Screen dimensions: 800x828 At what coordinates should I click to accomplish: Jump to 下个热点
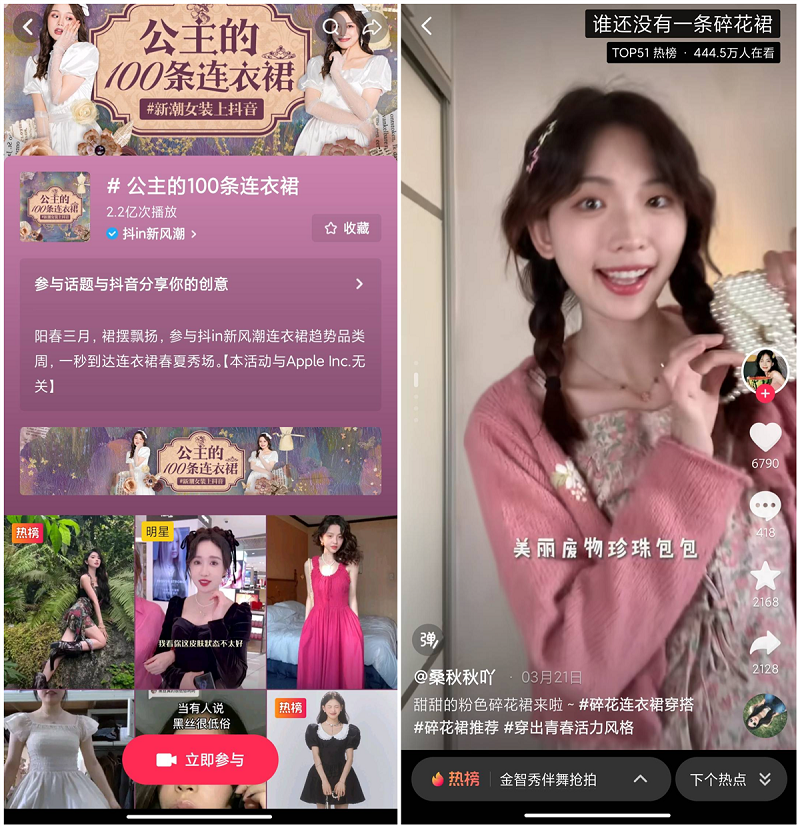730,779
